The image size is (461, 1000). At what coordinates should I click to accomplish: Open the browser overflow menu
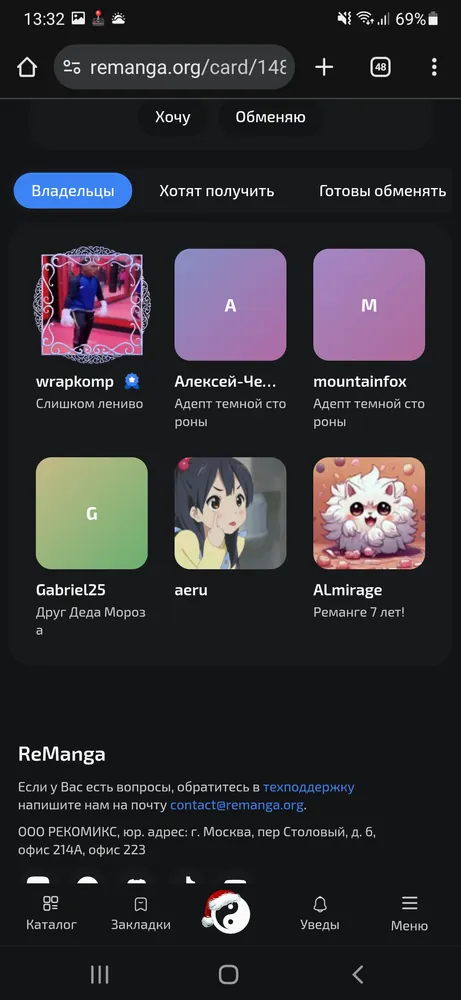point(434,67)
